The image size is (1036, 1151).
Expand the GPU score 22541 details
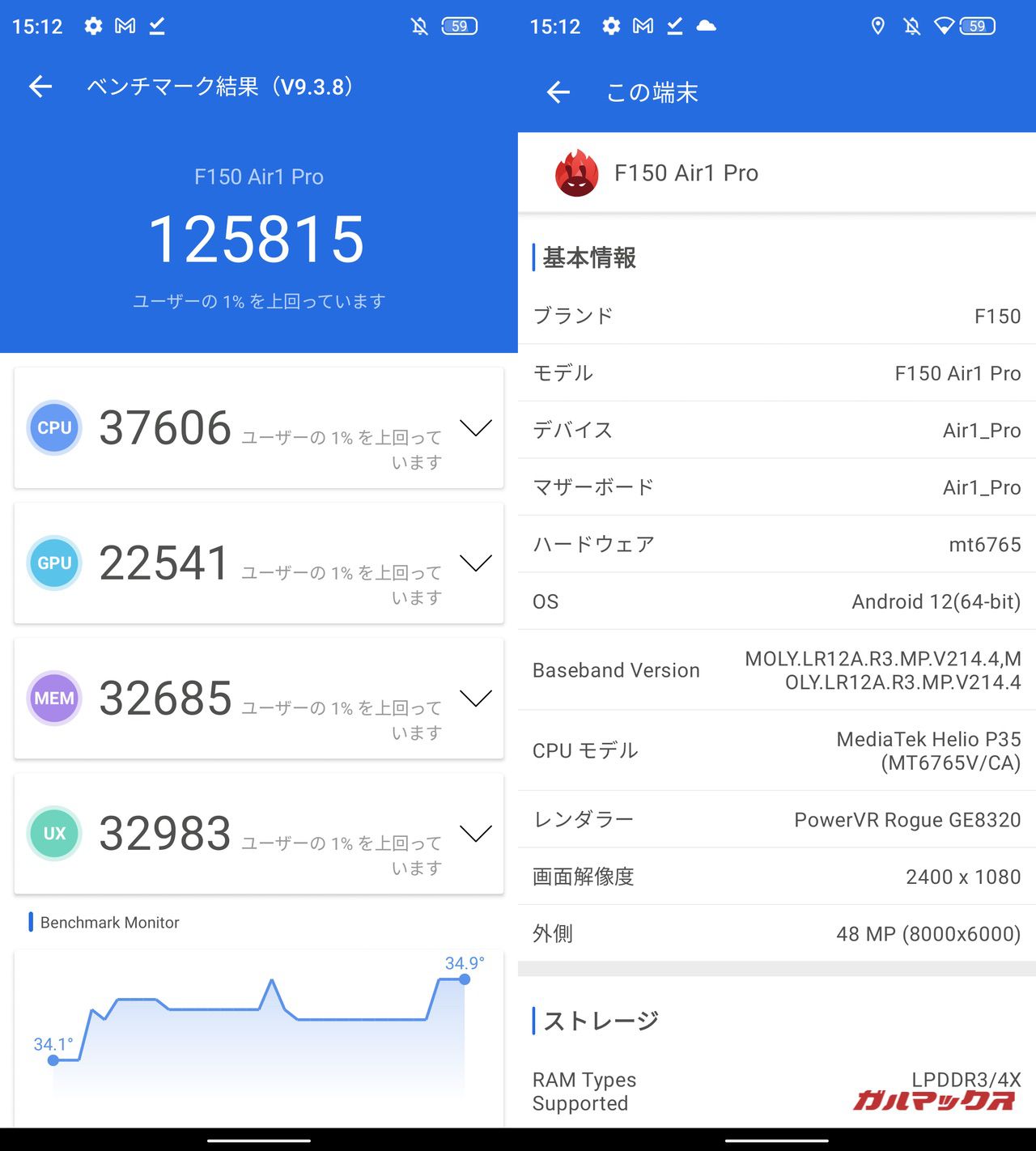[x=475, y=563]
